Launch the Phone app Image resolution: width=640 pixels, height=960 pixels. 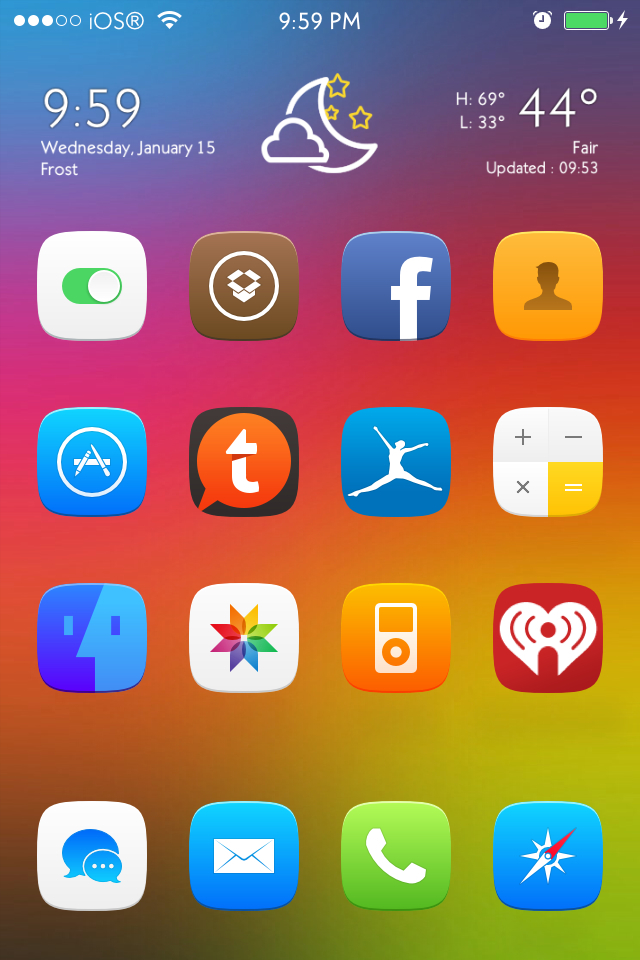(x=396, y=856)
